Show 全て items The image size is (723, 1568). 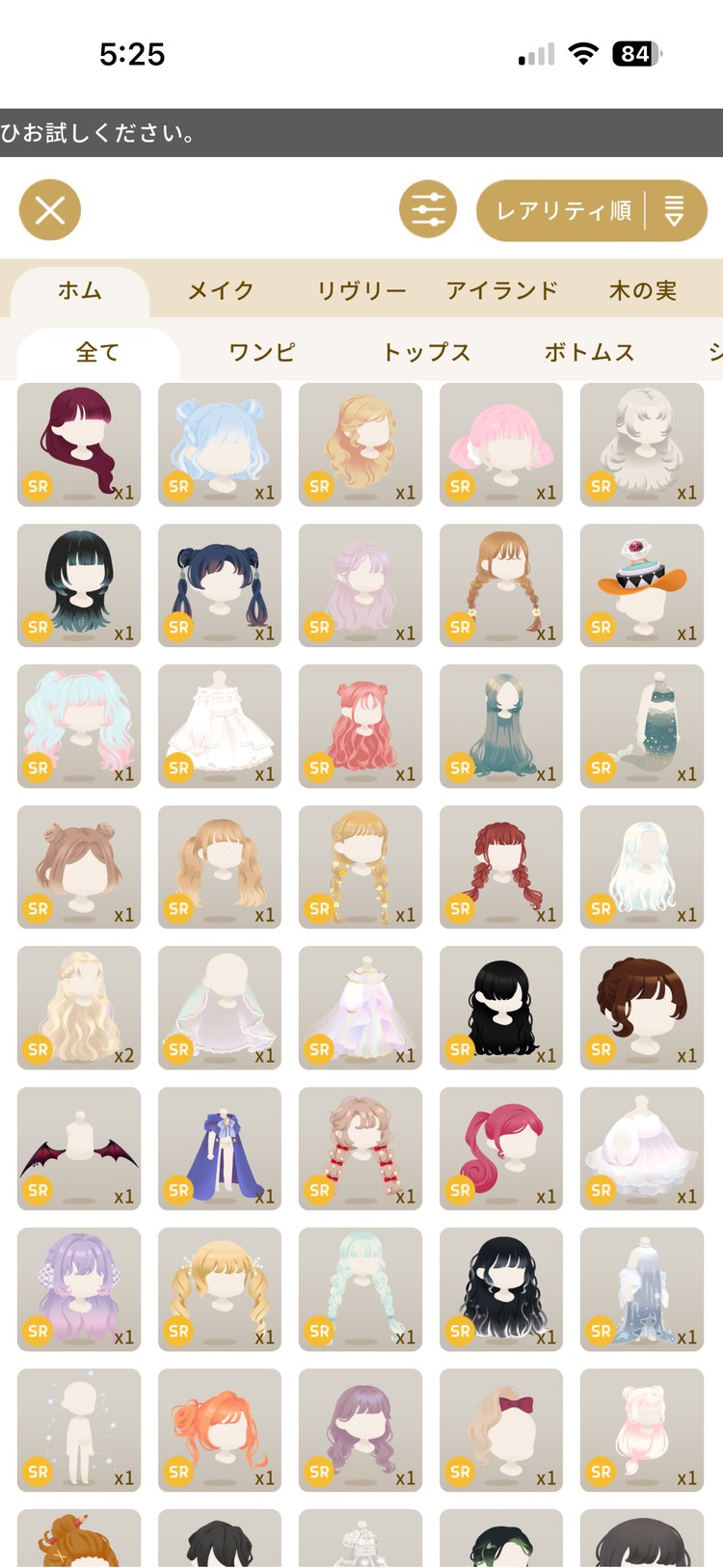click(97, 352)
